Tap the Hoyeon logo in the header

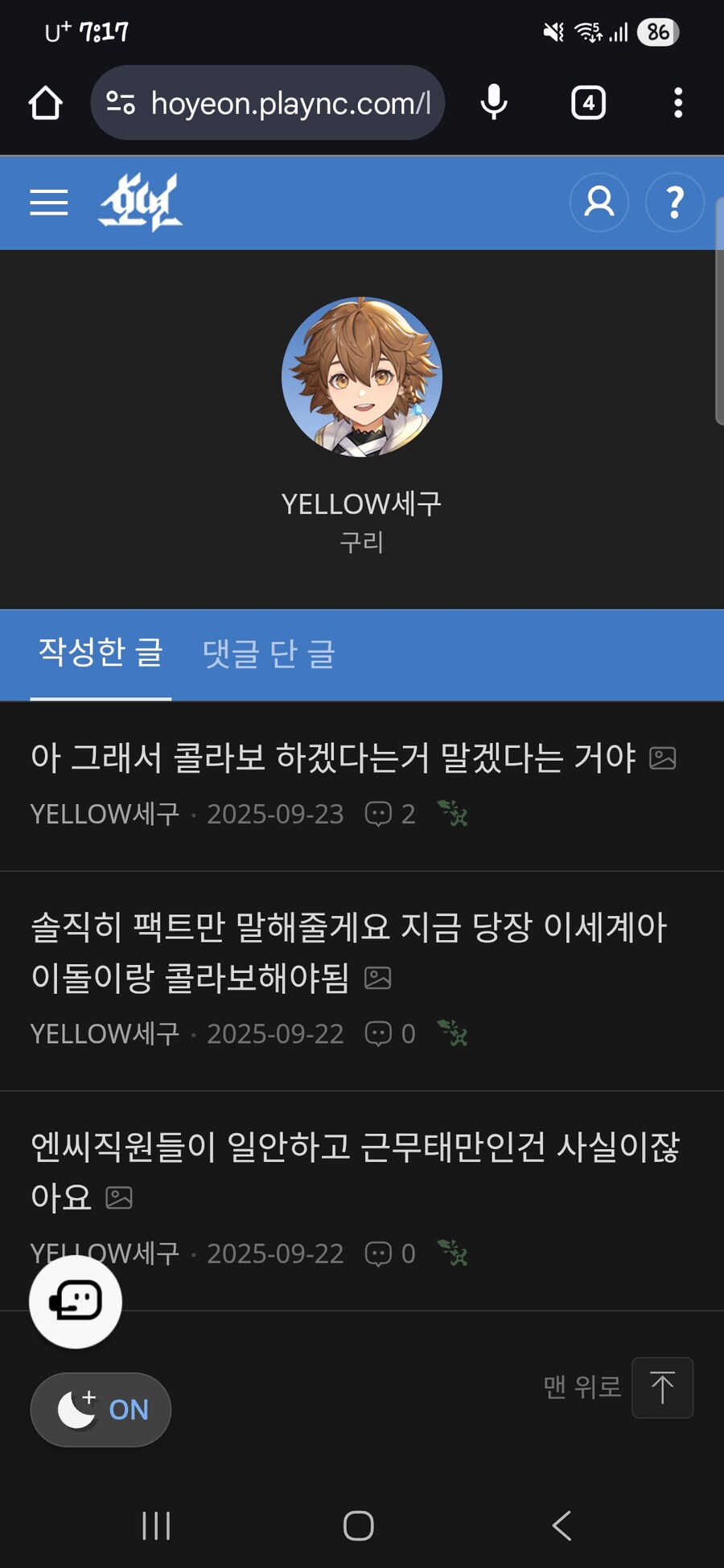pos(142,203)
